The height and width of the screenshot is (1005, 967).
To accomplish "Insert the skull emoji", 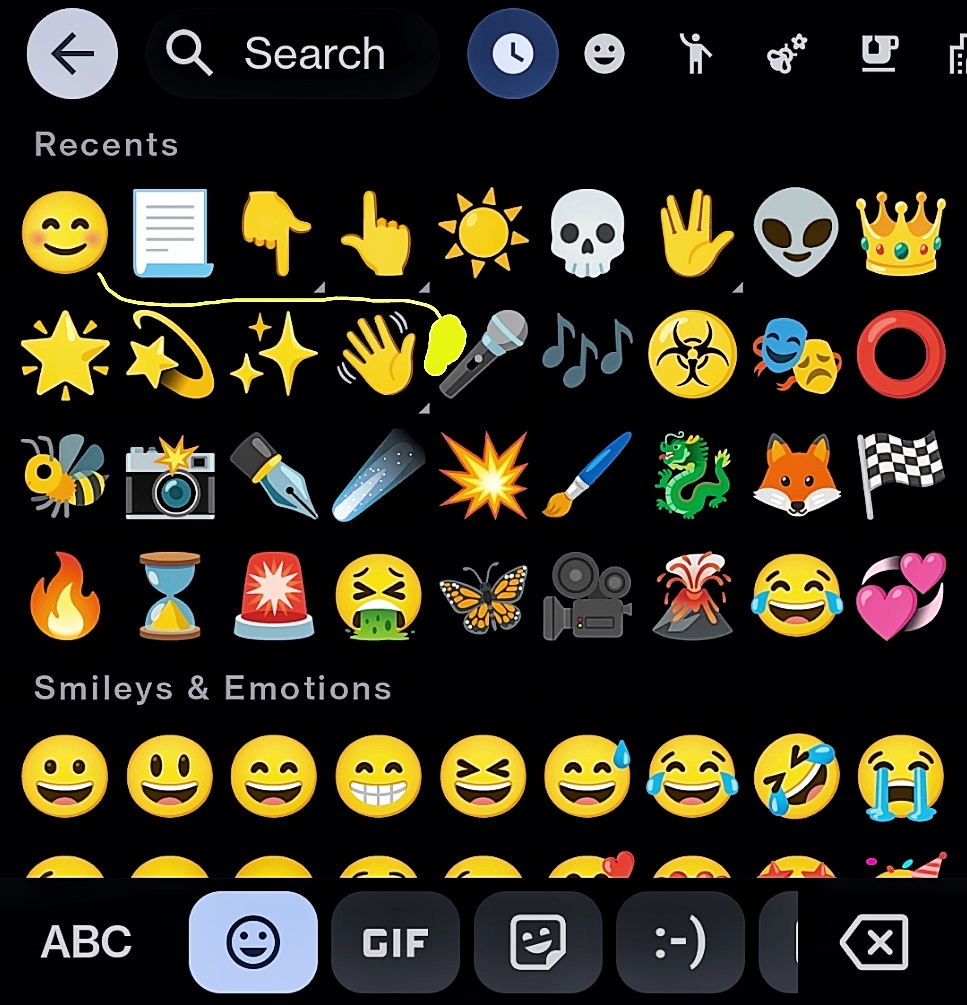I will pyautogui.click(x=588, y=234).
